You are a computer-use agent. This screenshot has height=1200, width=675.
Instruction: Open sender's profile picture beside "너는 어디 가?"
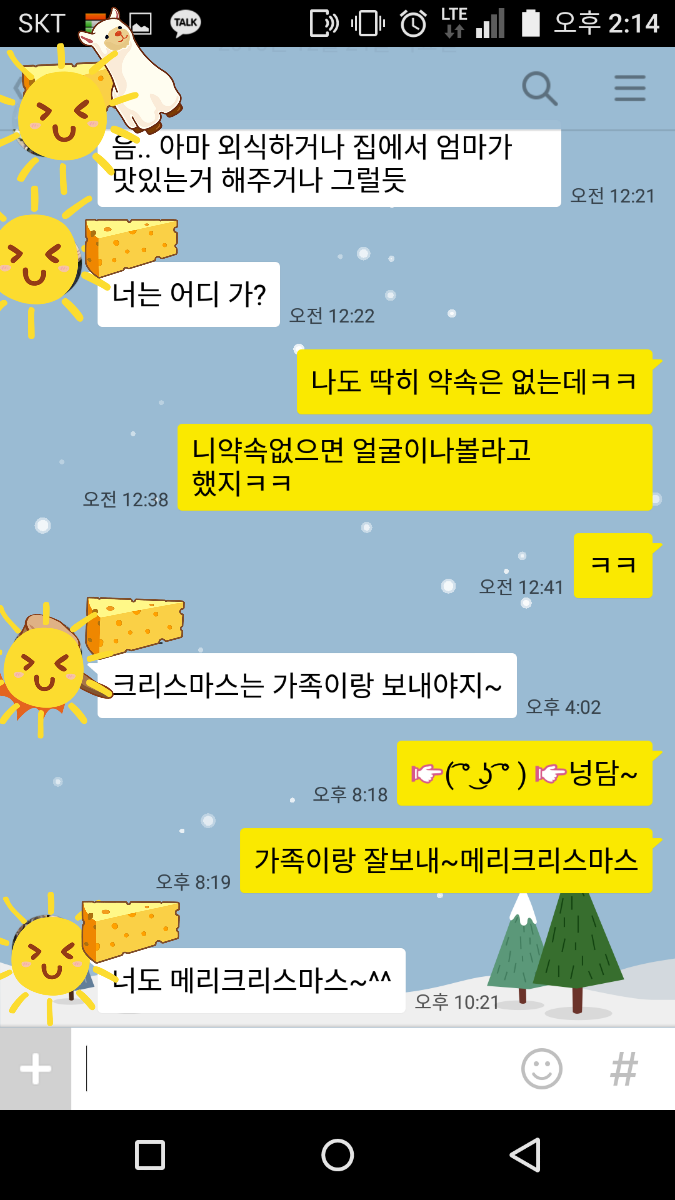tap(42, 260)
